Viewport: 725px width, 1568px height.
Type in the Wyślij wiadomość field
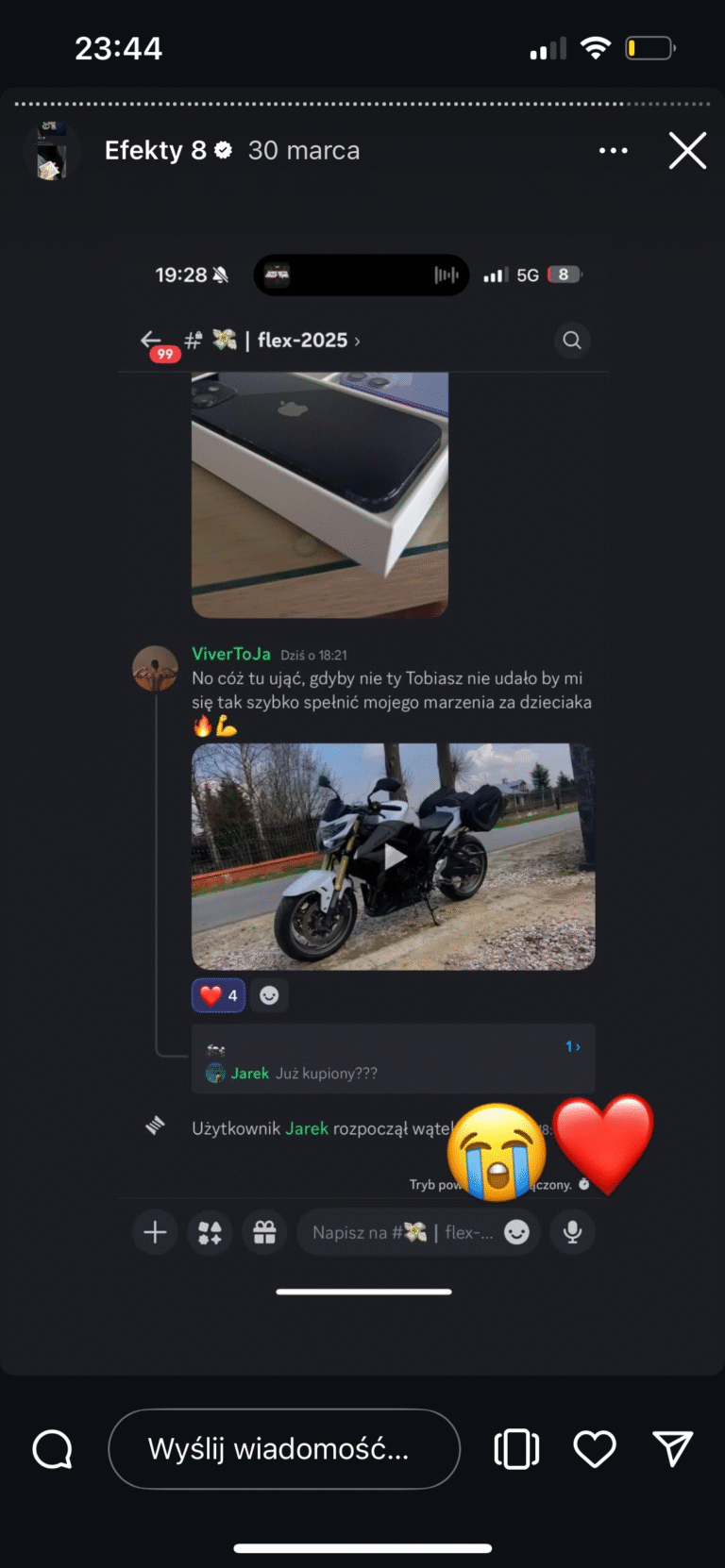pyautogui.click(x=283, y=1448)
